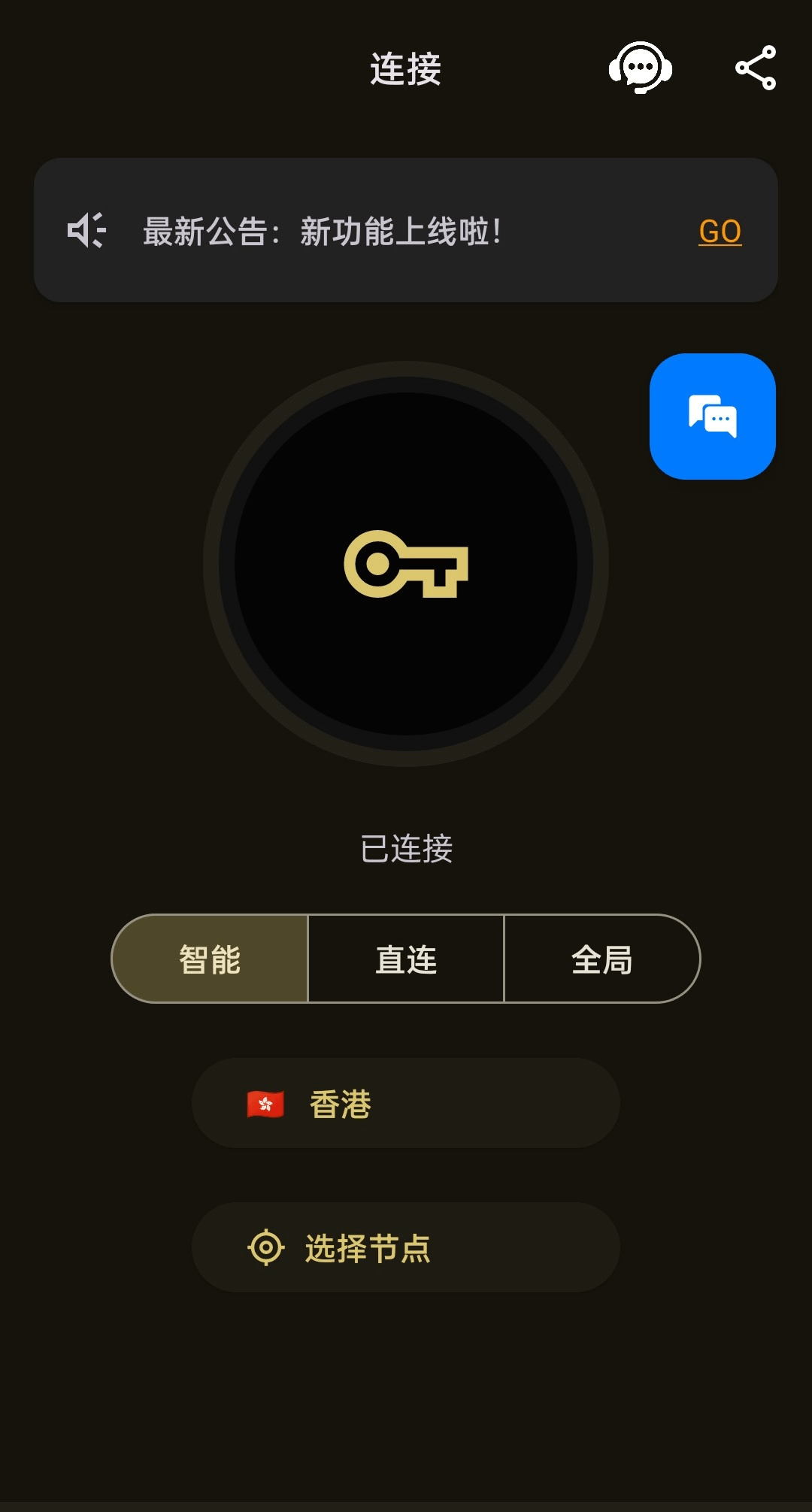Tap the announcement banner text
The image size is (812, 1512).
[323, 232]
